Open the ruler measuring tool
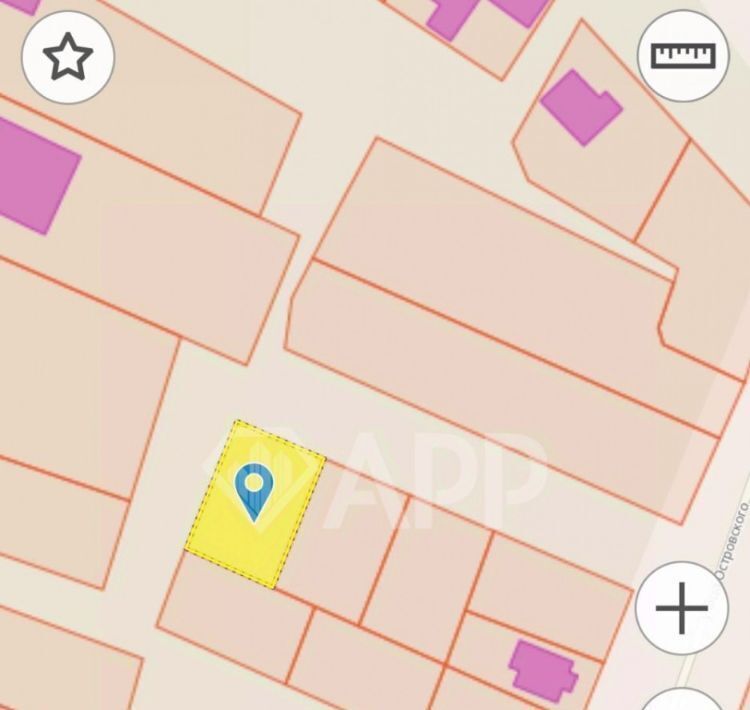The width and height of the screenshot is (750, 710). click(684, 55)
